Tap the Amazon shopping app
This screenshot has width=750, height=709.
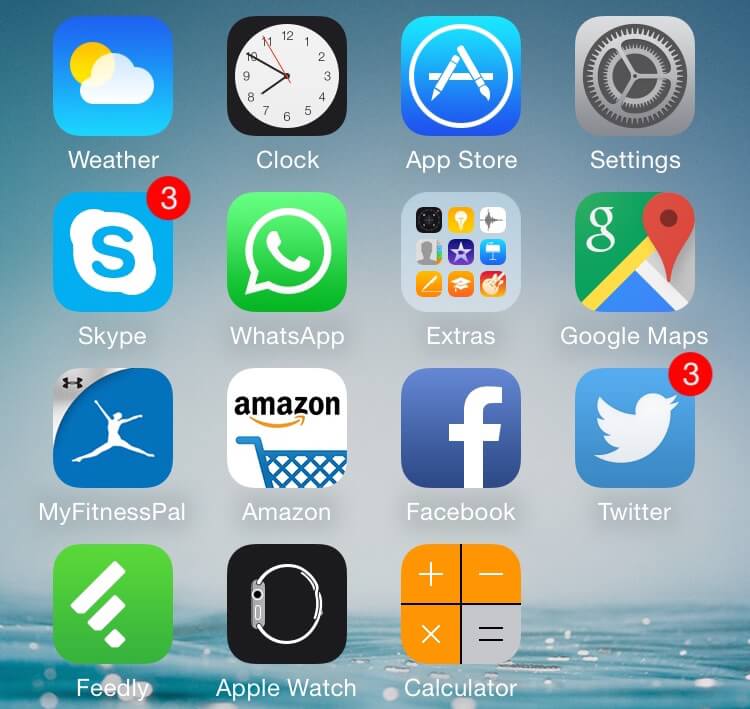[287, 428]
